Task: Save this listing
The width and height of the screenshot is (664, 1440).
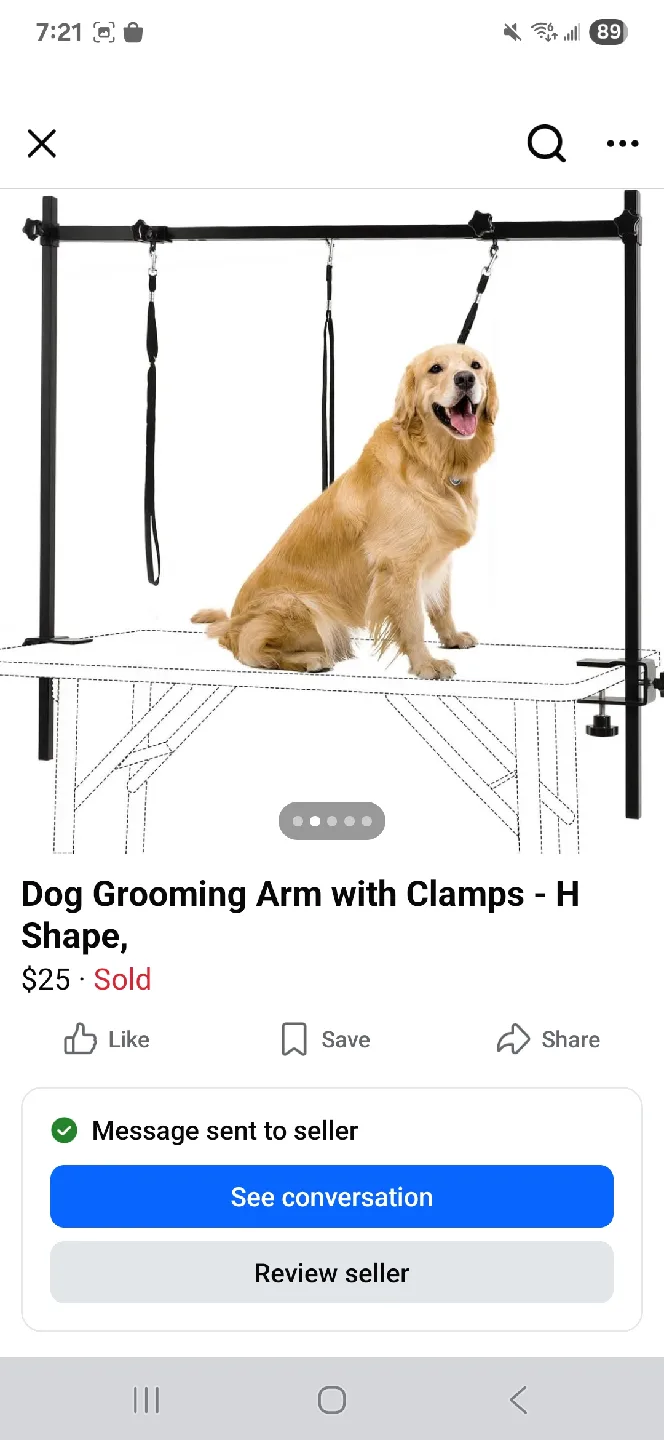Action: (x=326, y=1040)
